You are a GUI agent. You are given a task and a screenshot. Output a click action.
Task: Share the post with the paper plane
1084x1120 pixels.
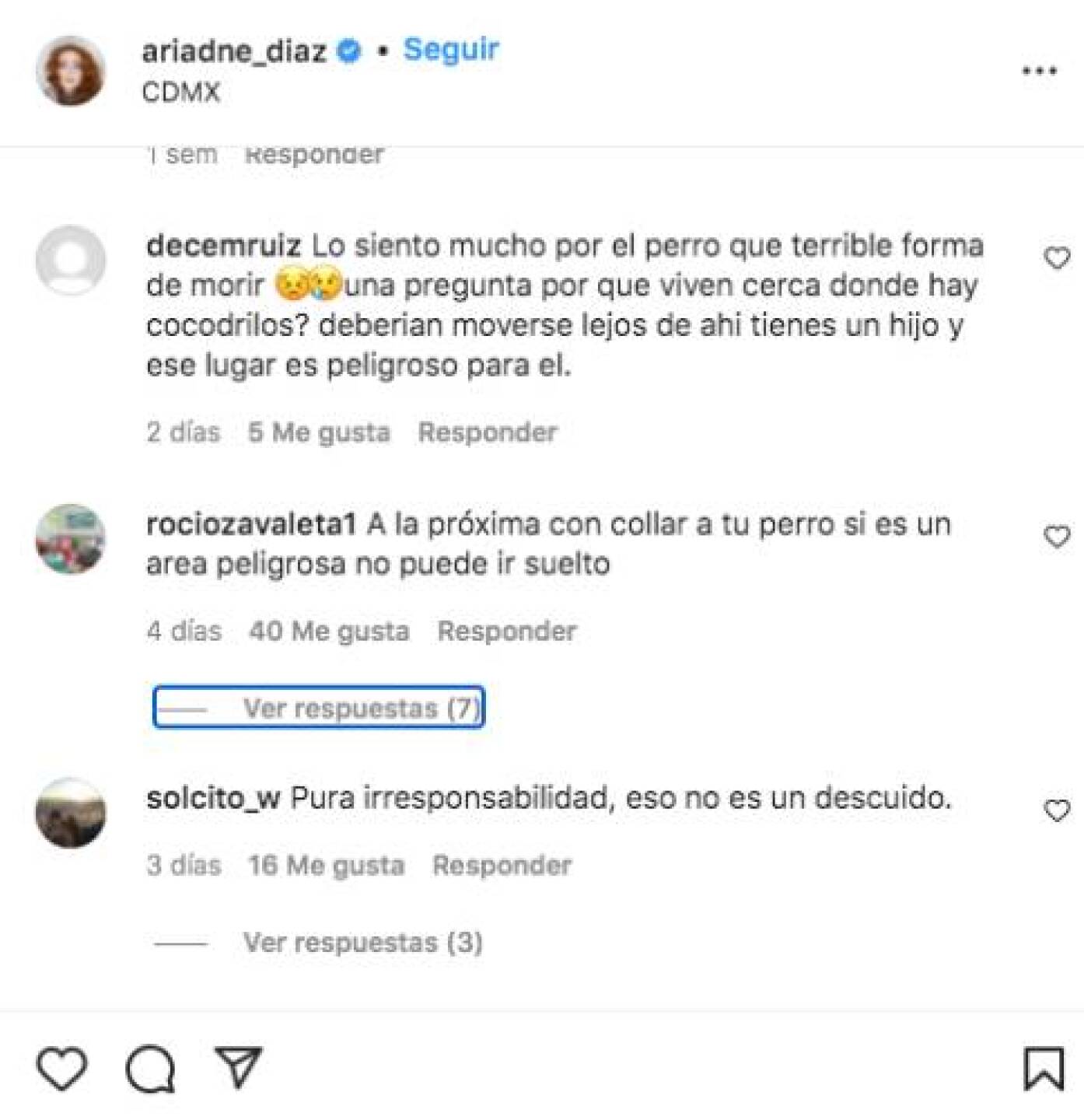pyautogui.click(x=238, y=1068)
